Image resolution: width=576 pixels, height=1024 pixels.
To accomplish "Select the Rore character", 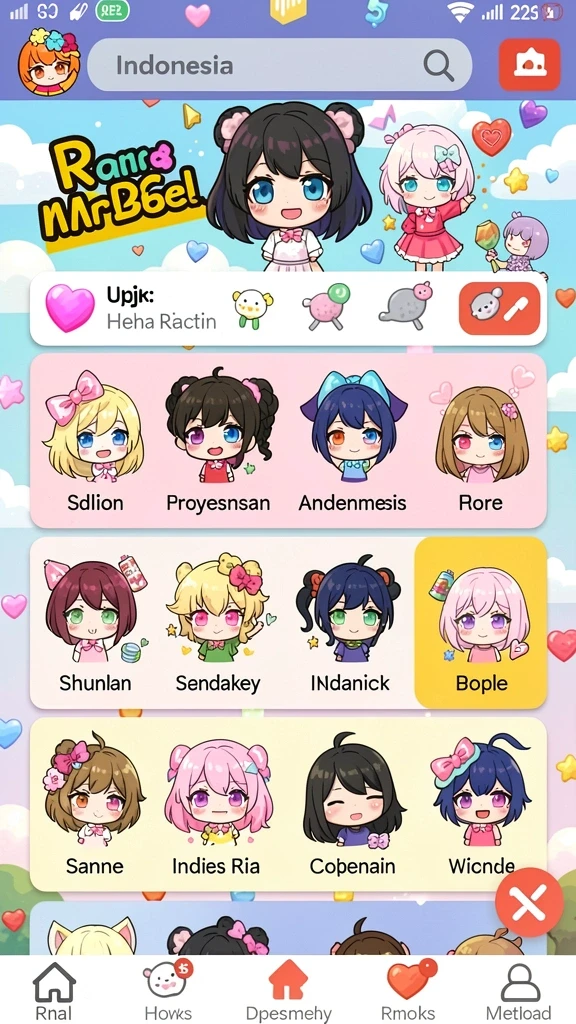I will coord(481,443).
